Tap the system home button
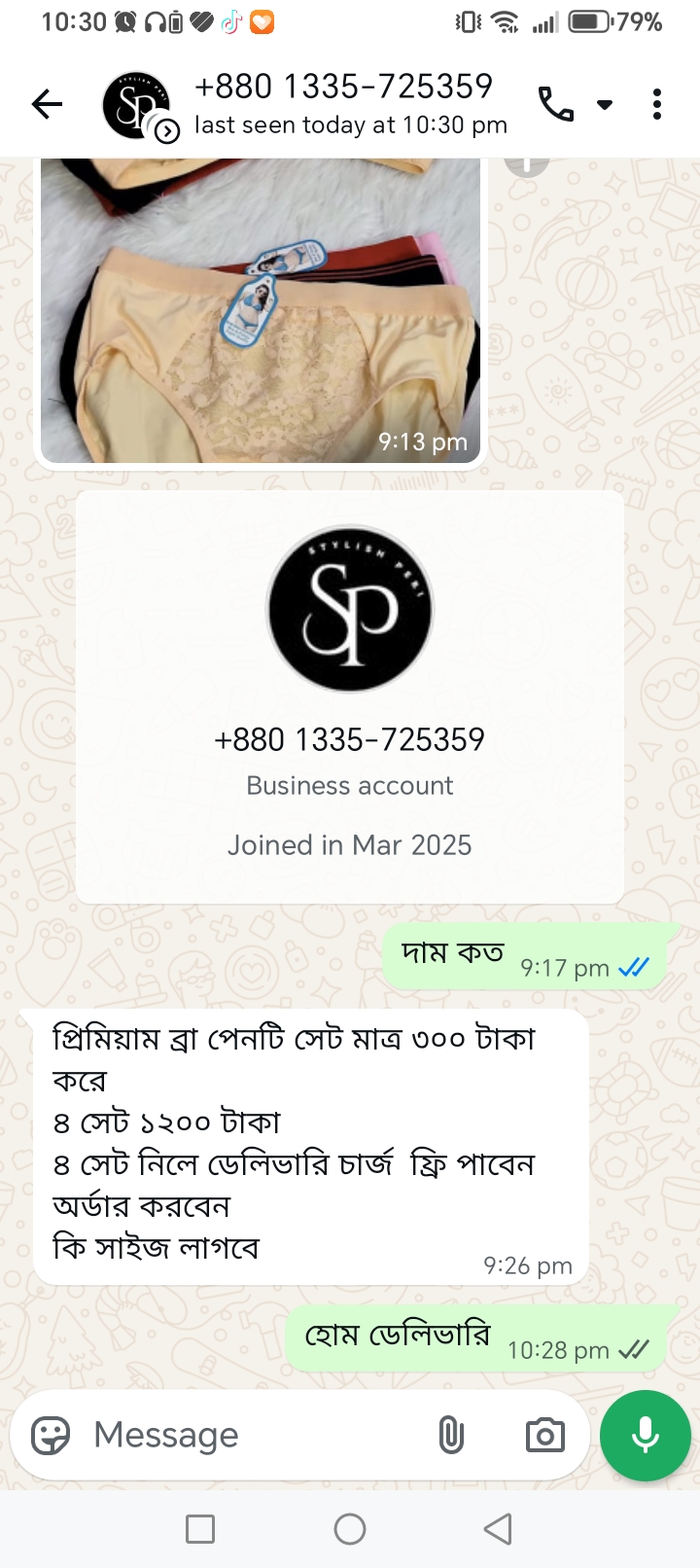Viewport: 700px width, 1568px height. [350, 1529]
